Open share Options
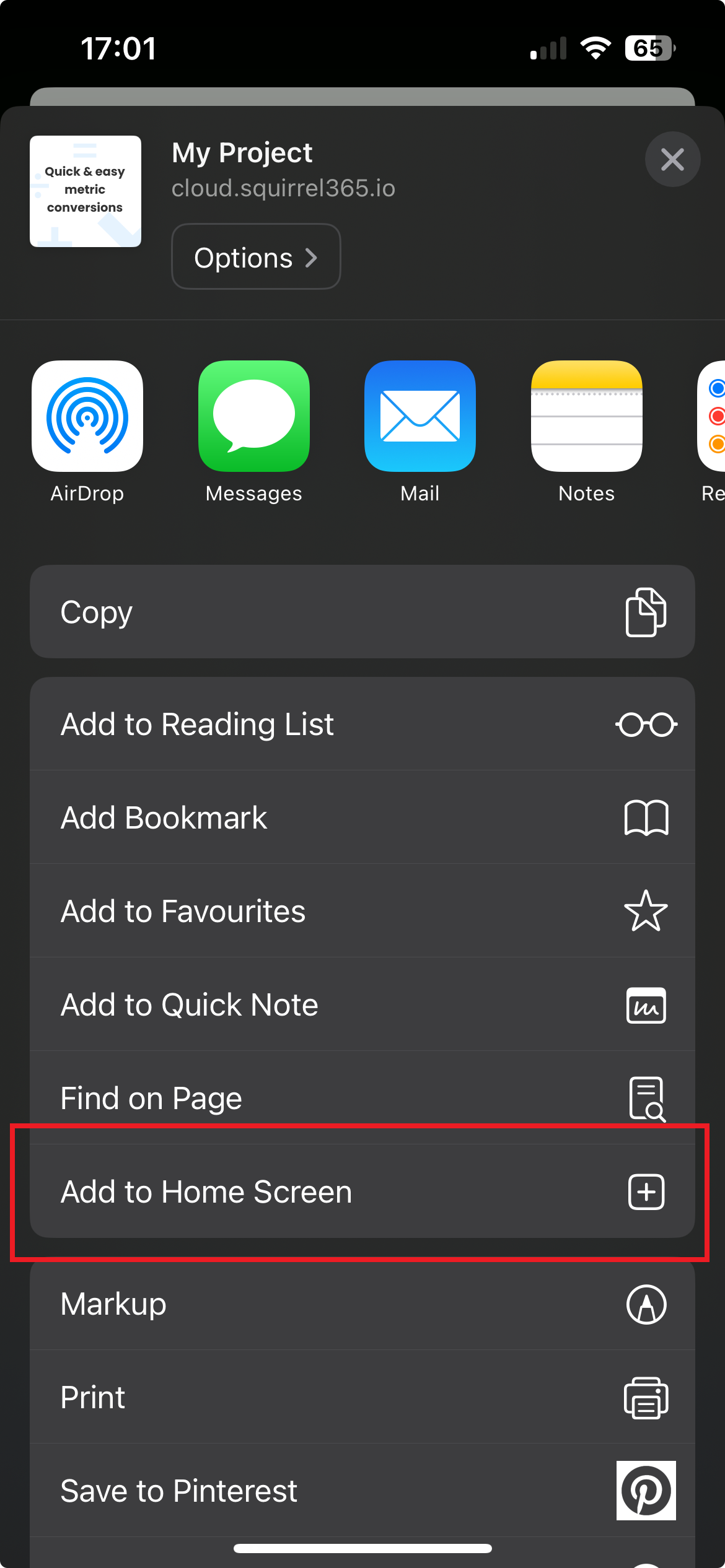725x1568 pixels. (256, 257)
